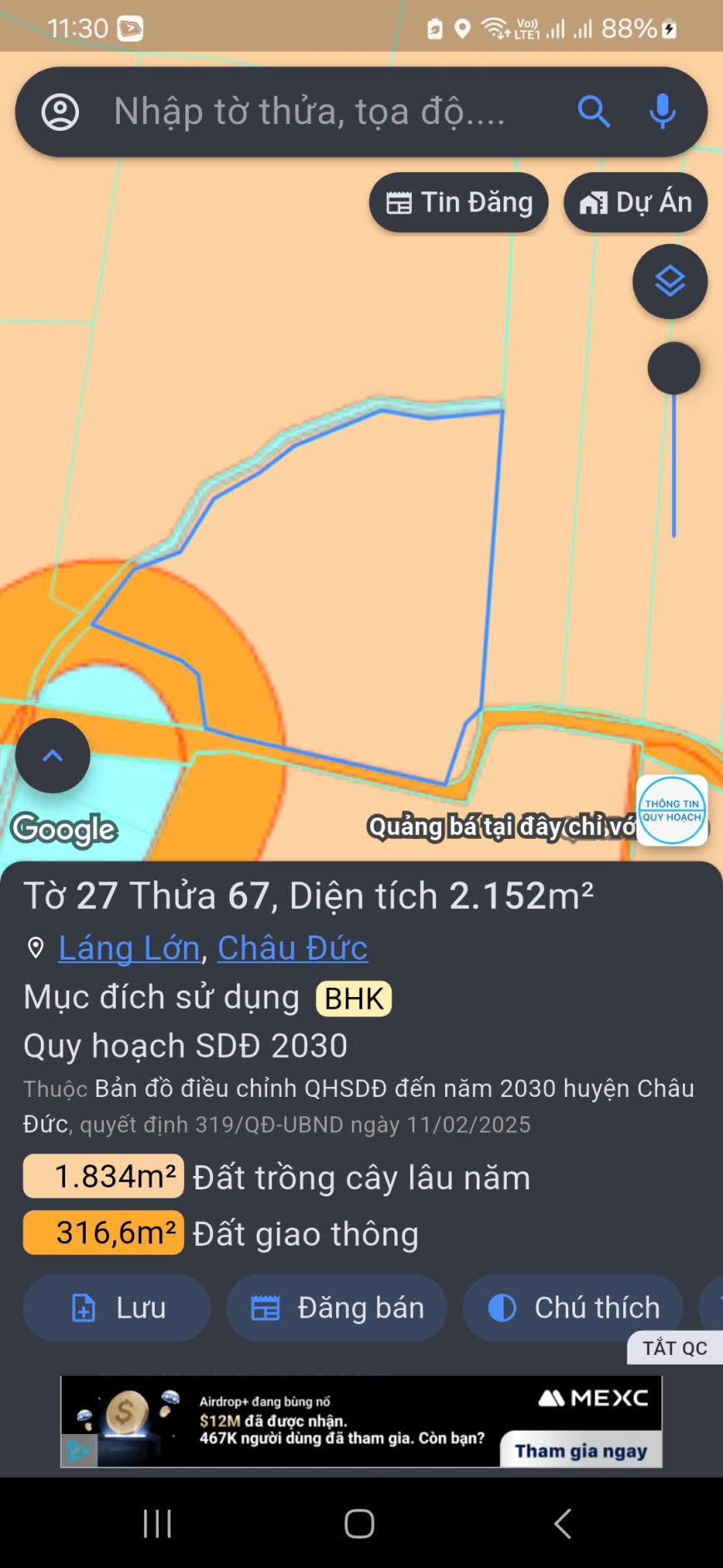Open the map layers button
The height and width of the screenshot is (1568, 723).
coord(670,282)
